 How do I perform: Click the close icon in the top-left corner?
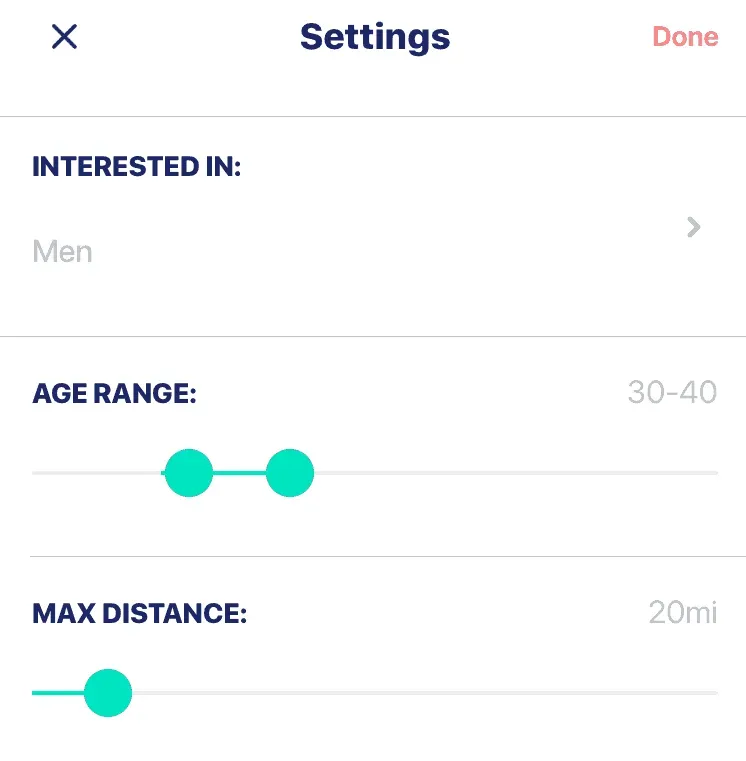click(64, 36)
